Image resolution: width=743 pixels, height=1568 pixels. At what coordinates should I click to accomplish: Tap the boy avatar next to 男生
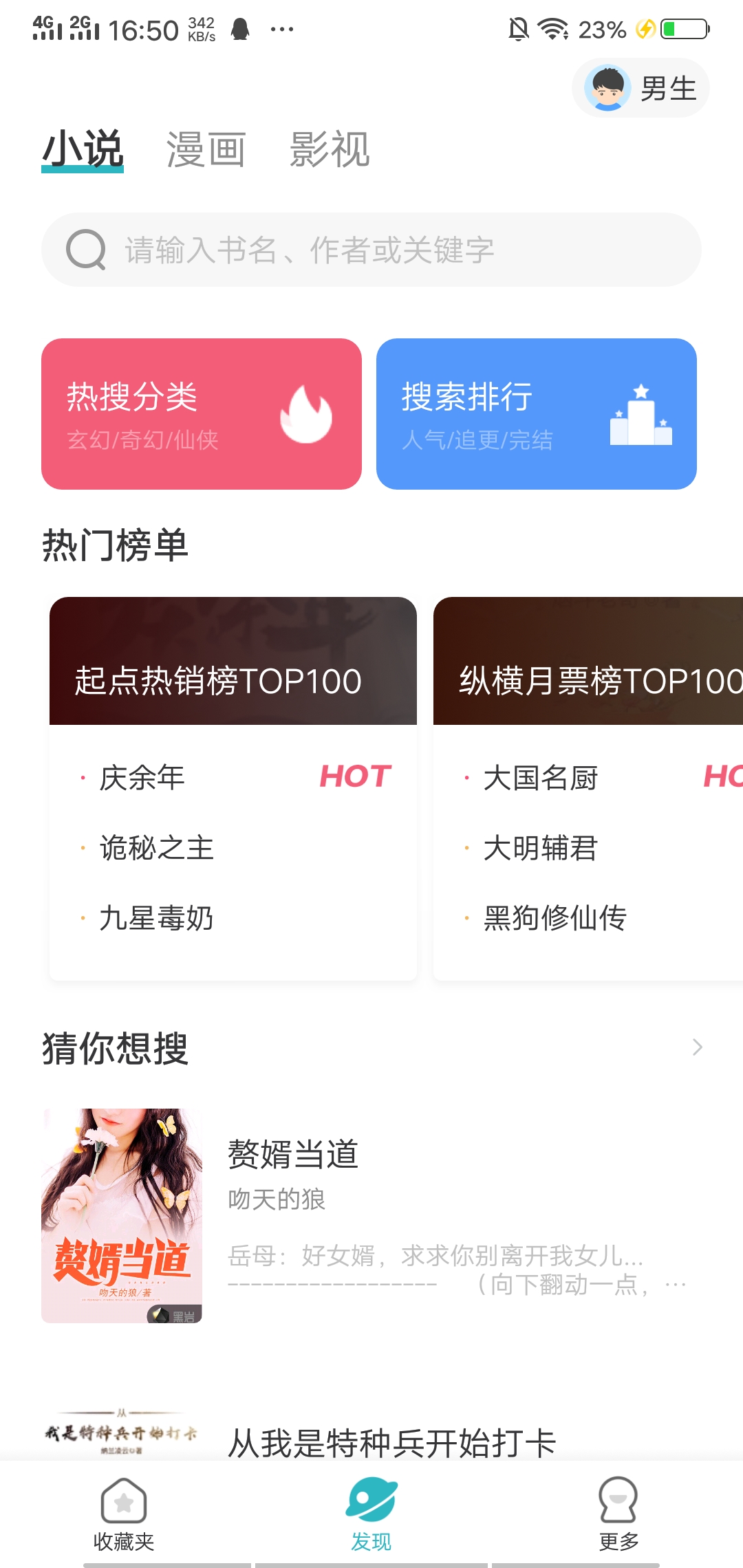tap(608, 88)
